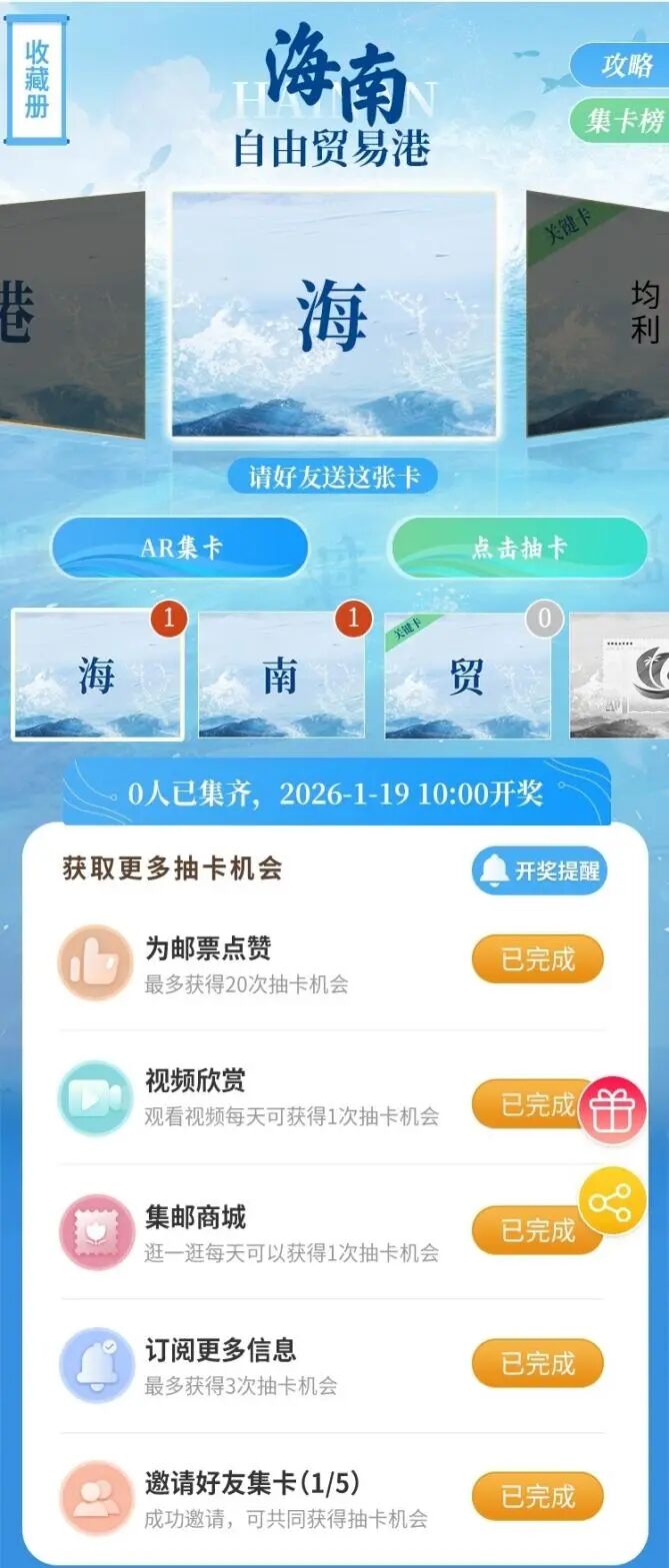The image size is (669, 1568).
Task: Open the 攻略 guide
Action: (622, 65)
